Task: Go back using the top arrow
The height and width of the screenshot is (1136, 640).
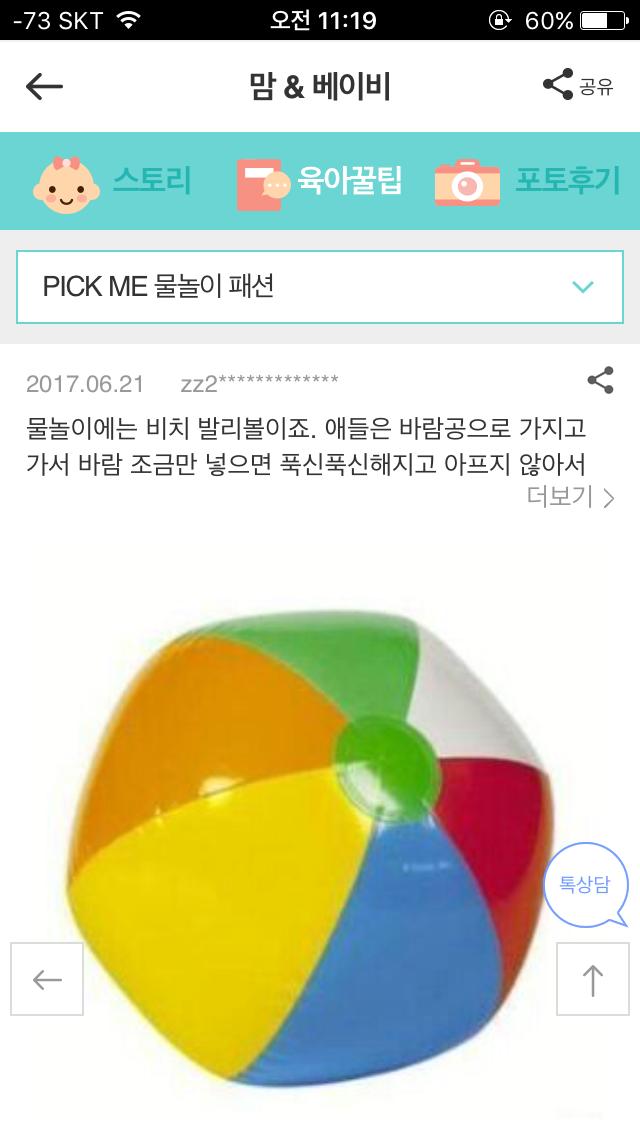Action: pos(44,86)
